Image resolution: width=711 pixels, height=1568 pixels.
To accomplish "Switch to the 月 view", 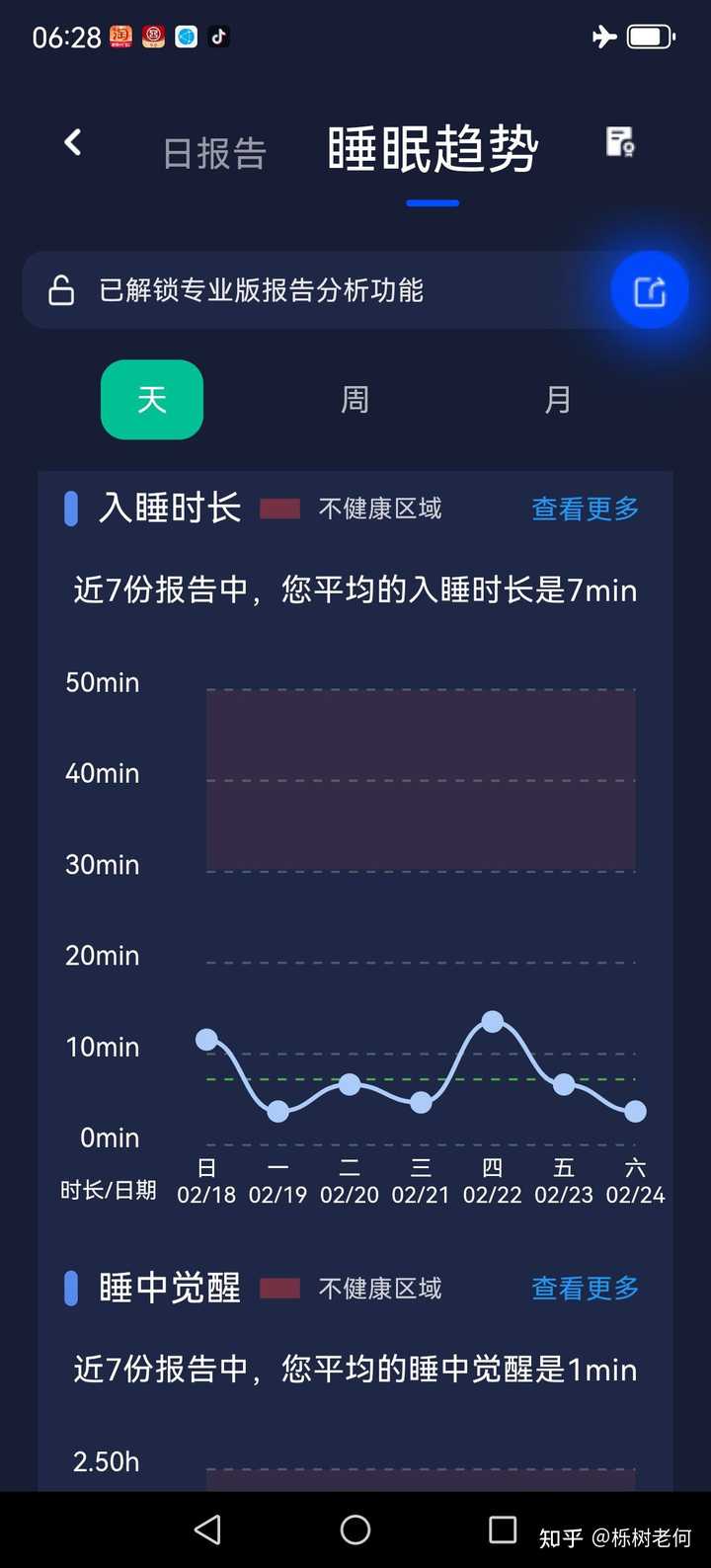I will (558, 400).
